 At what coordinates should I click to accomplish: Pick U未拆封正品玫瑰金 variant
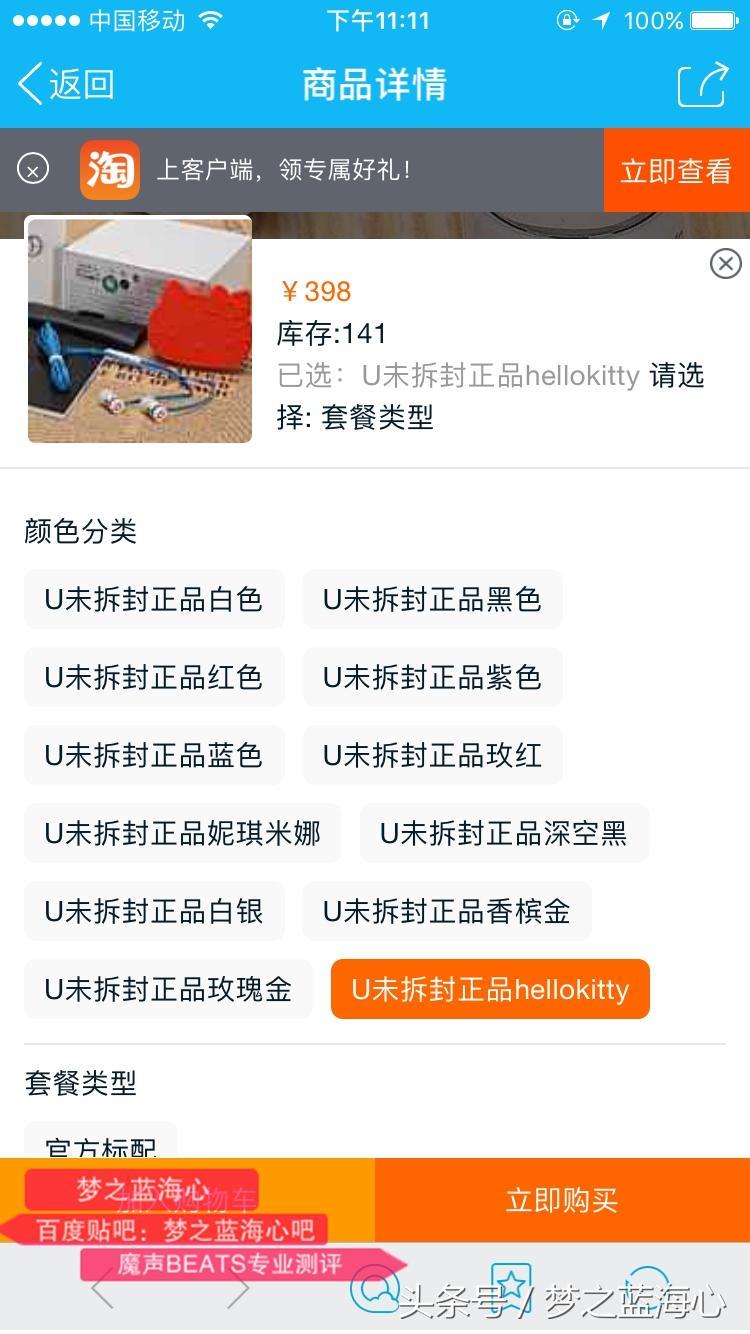[168, 989]
